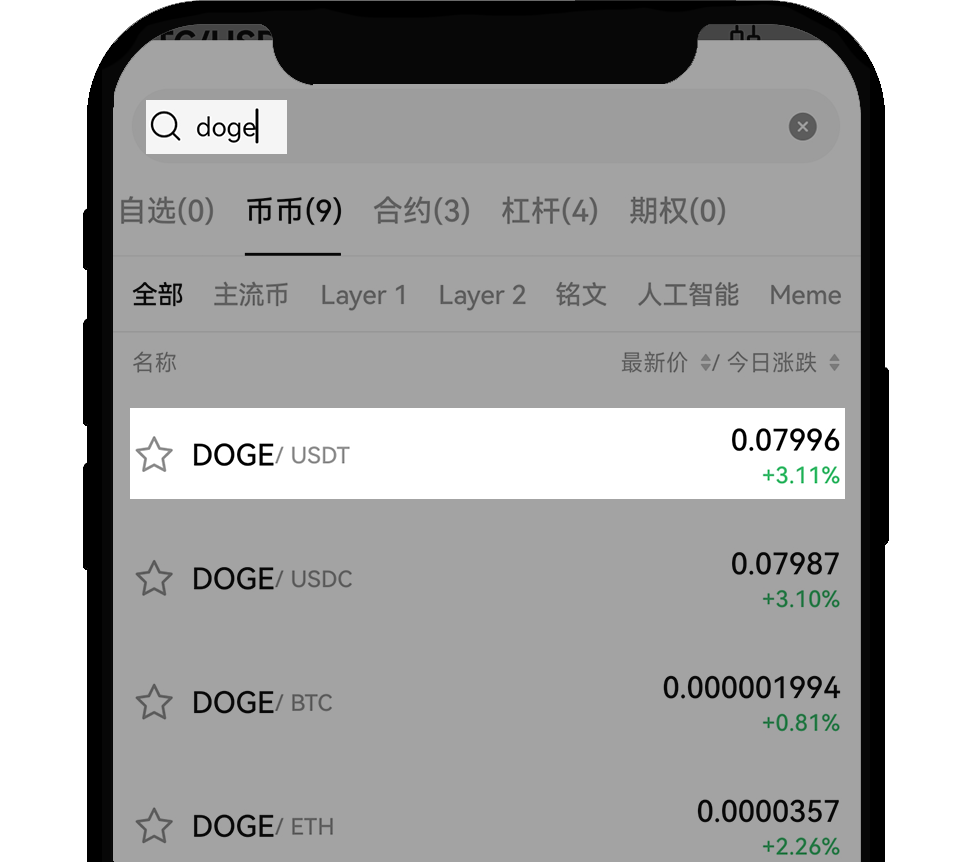Sort the list by 今日涨跌
This screenshot has width=971, height=862.
click(x=782, y=363)
